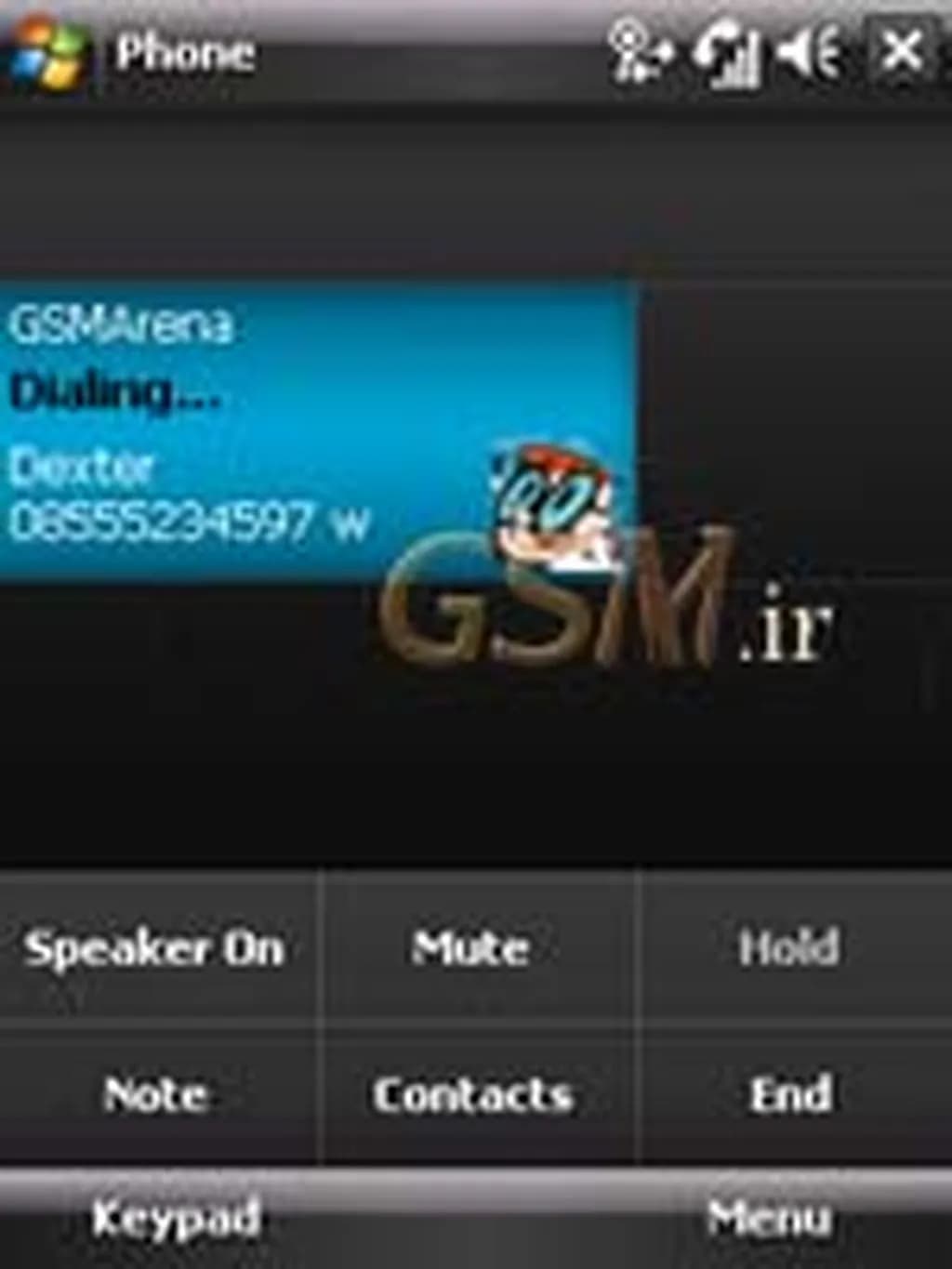Close the Phone screen with X
Viewport: 952px width, 1269px height.
901,51
